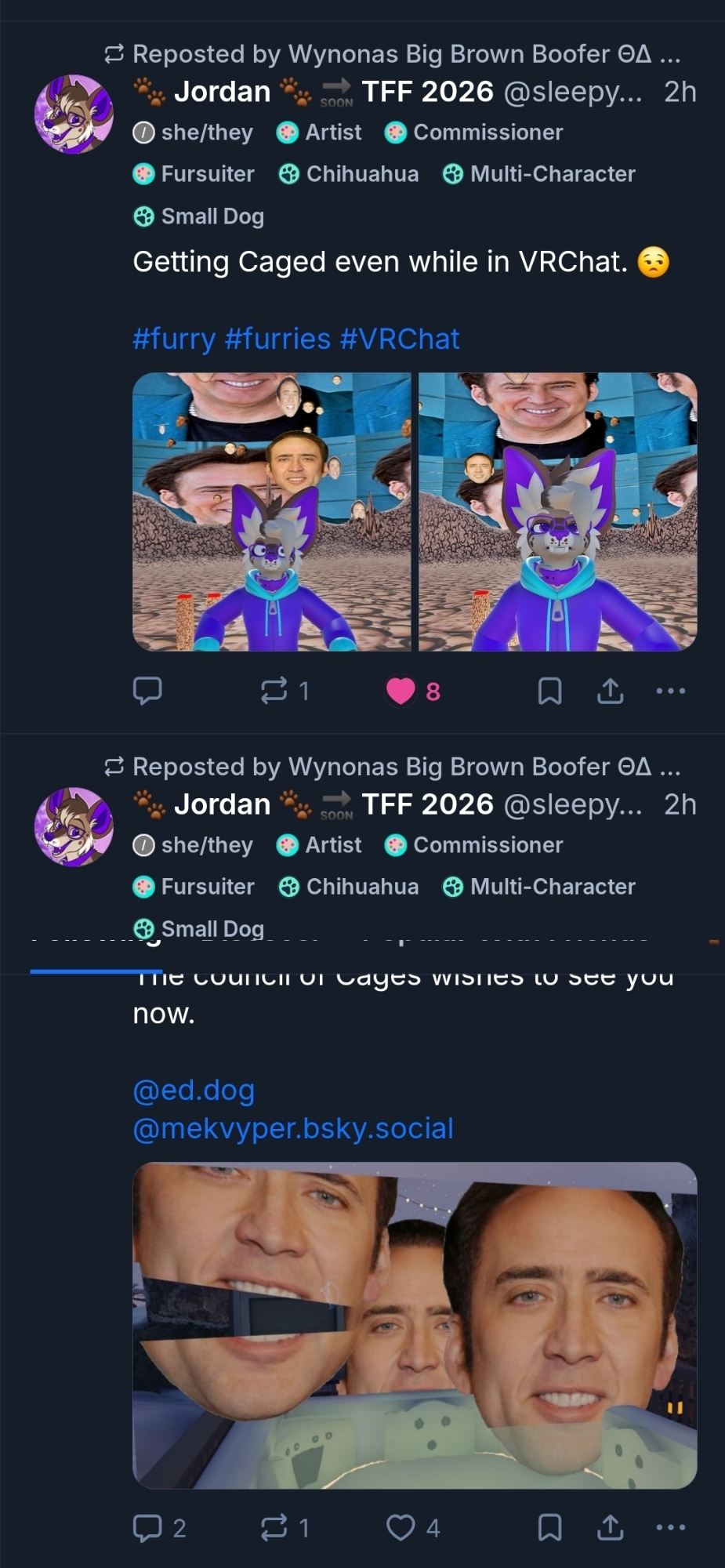Open the #furry hashtag
This screenshot has height=1568, width=725.
coord(174,339)
